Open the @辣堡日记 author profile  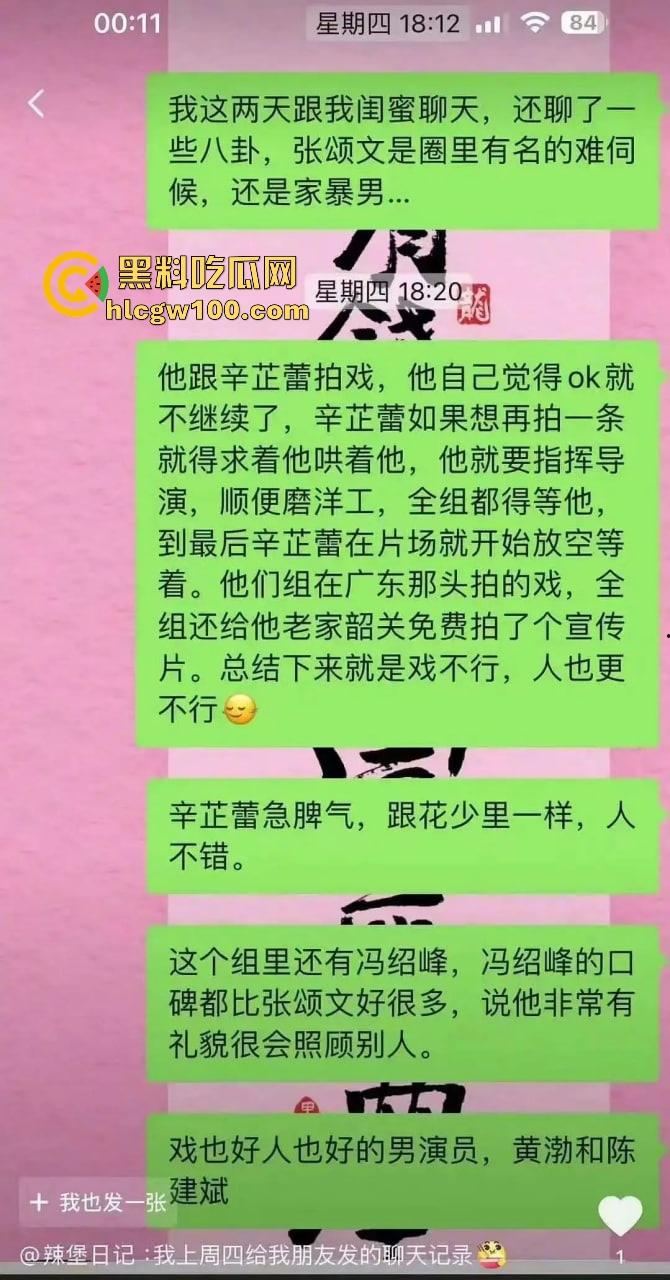point(78,1256)
